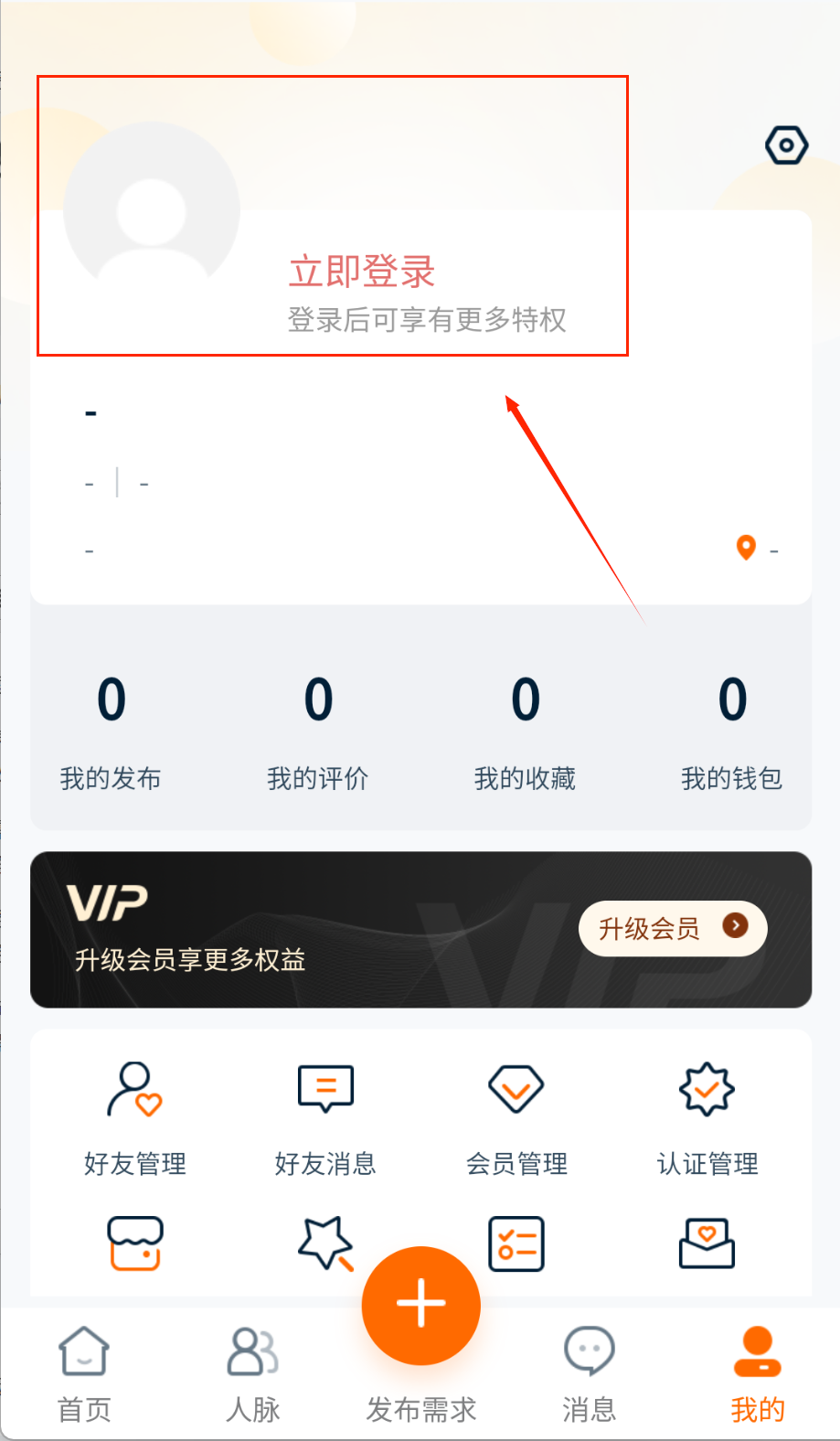Image resolution: width=840 pixels, height=1441 pixels.
Task: Open 好友管理
Action: (135, 1117)
